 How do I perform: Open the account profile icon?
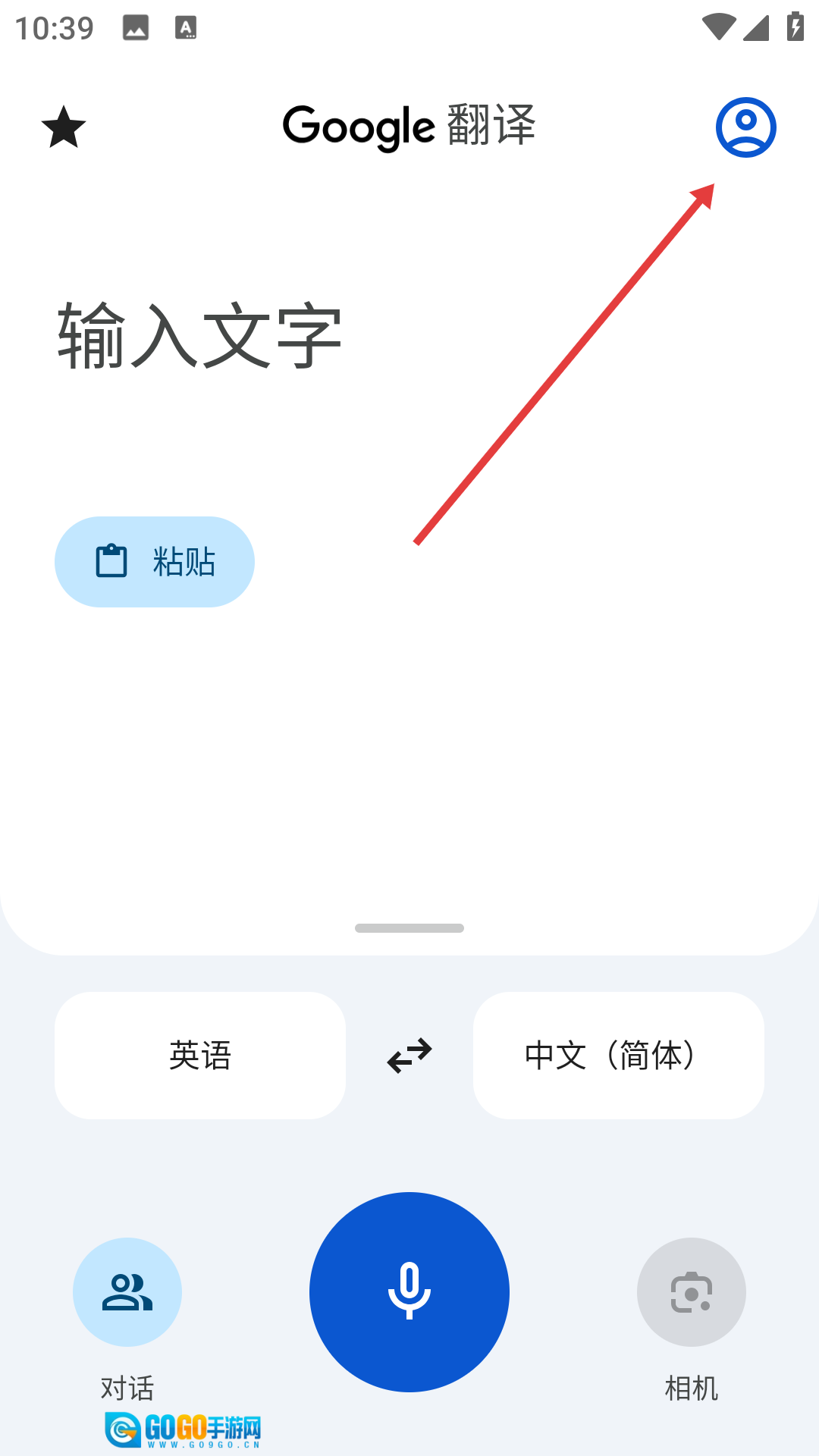[745, 127]
